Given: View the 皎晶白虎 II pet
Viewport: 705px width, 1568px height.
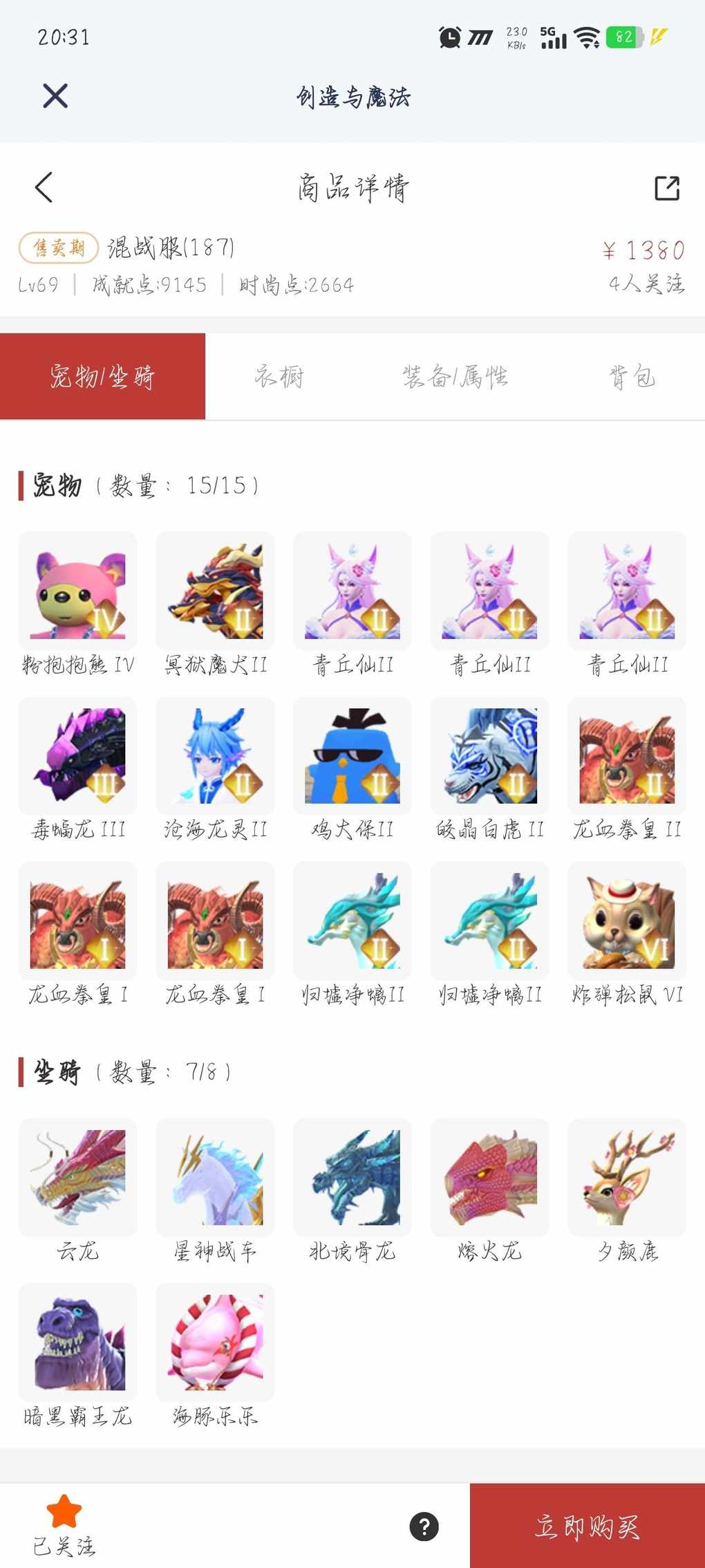Looking at the screenshot, I should point(490,757).
